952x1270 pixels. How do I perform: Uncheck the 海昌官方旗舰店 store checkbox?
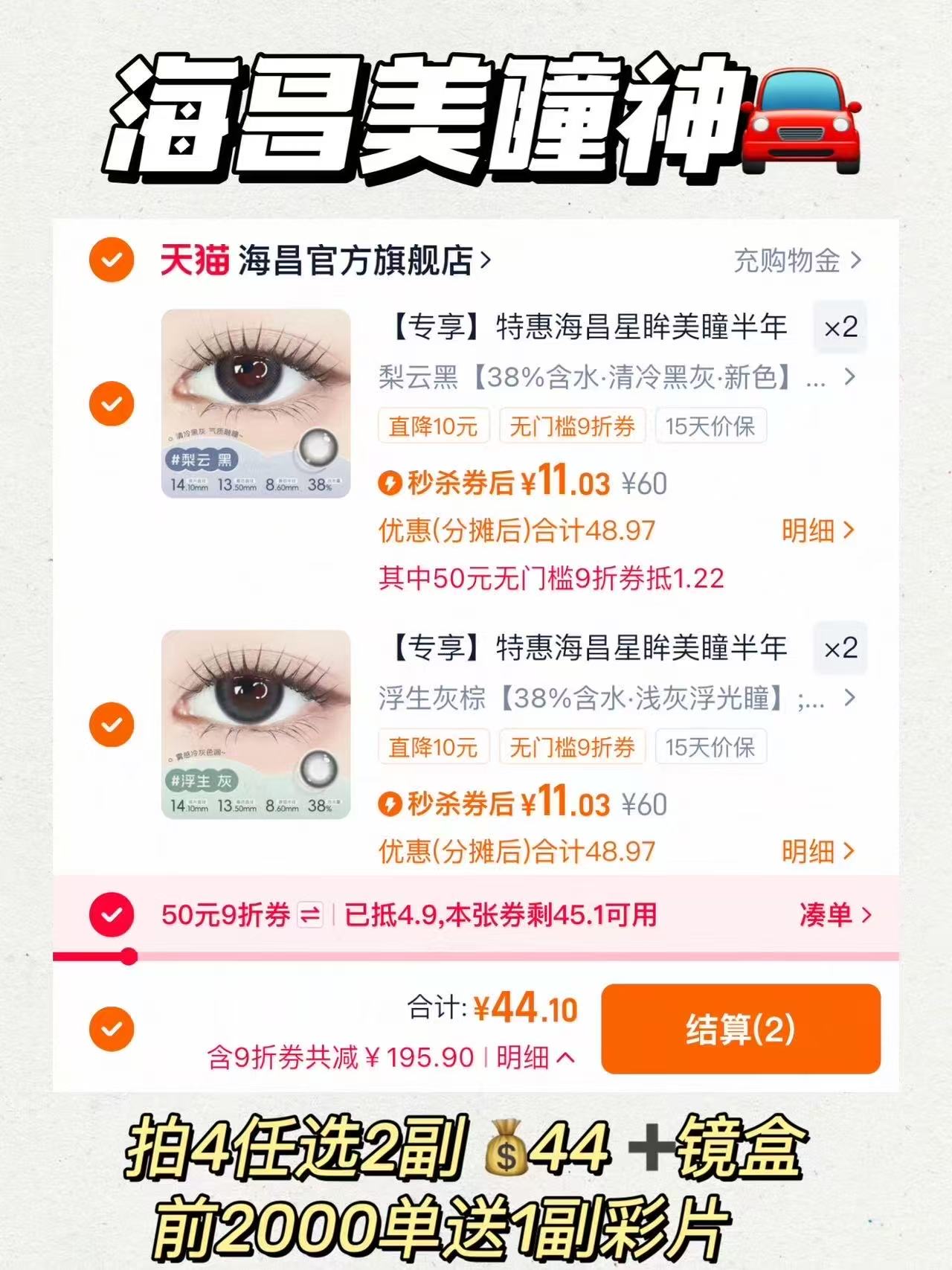point(110,260)
